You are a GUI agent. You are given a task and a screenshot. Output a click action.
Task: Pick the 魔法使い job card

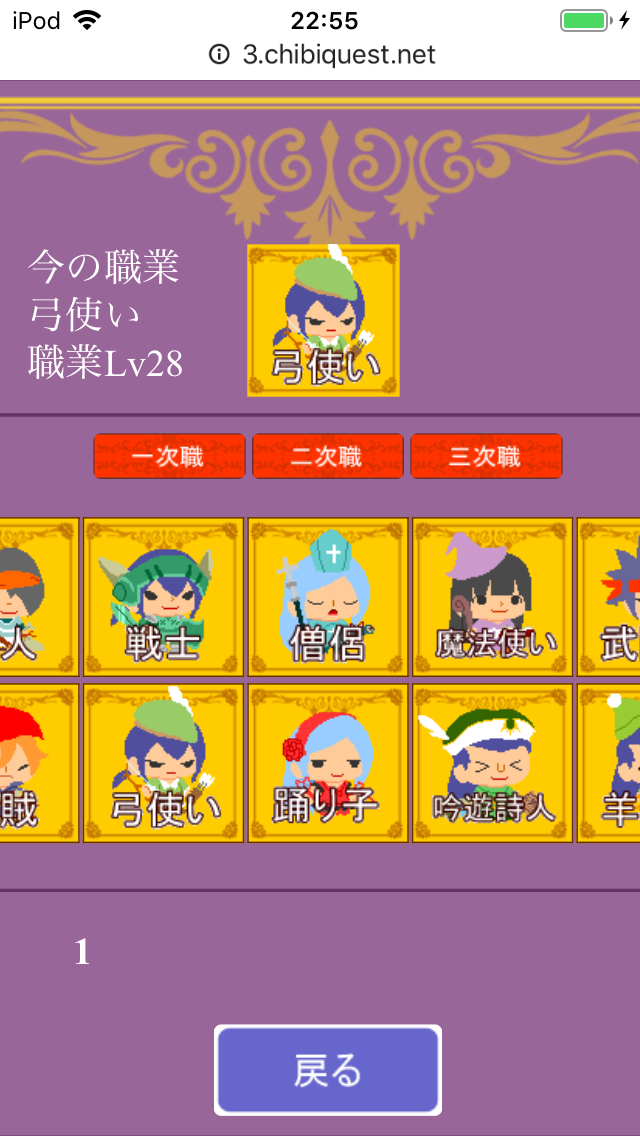(493, 597)
